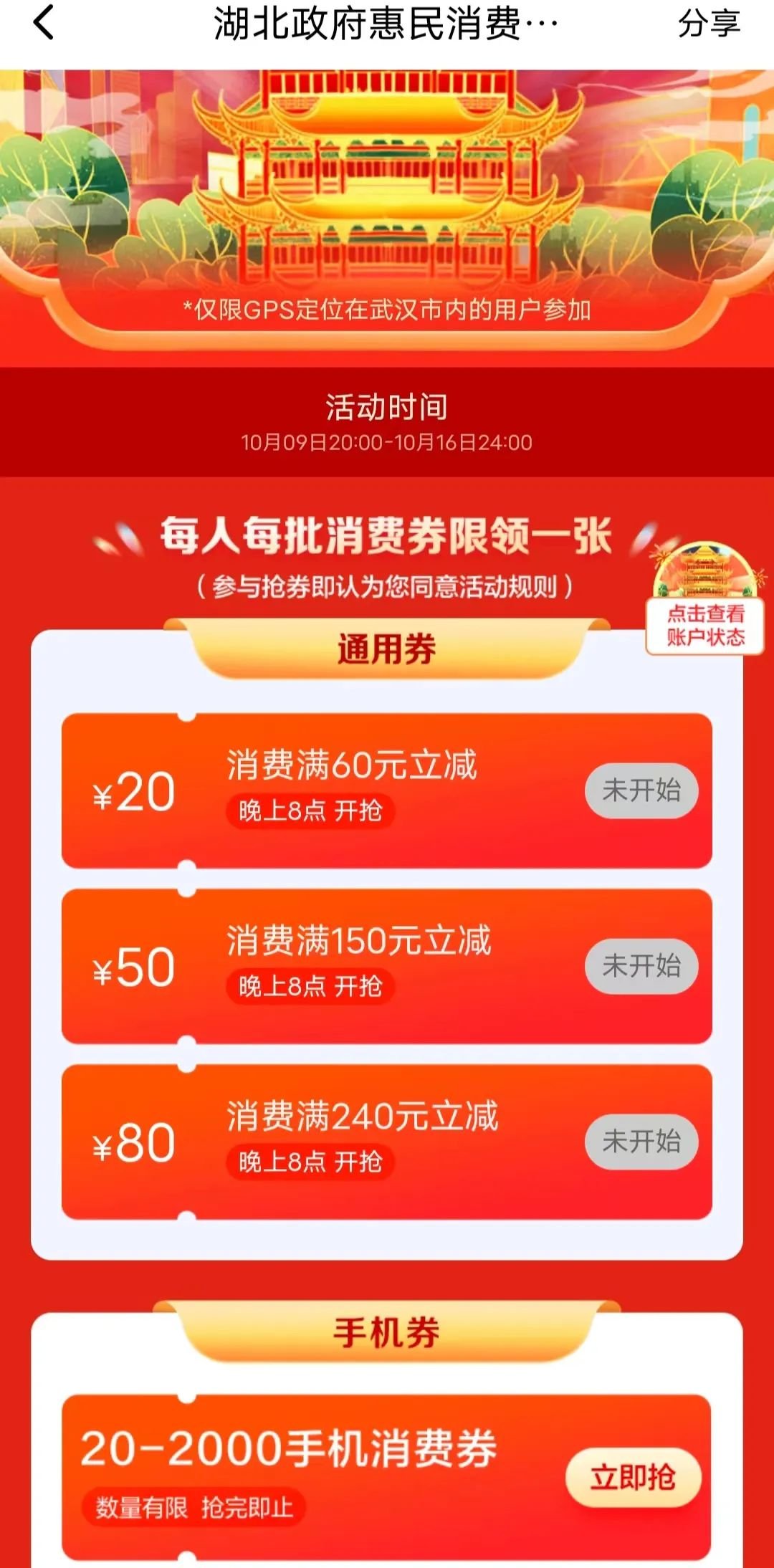
Task: Grab phone coupon with 立即抢
Action: (633, 1478)
